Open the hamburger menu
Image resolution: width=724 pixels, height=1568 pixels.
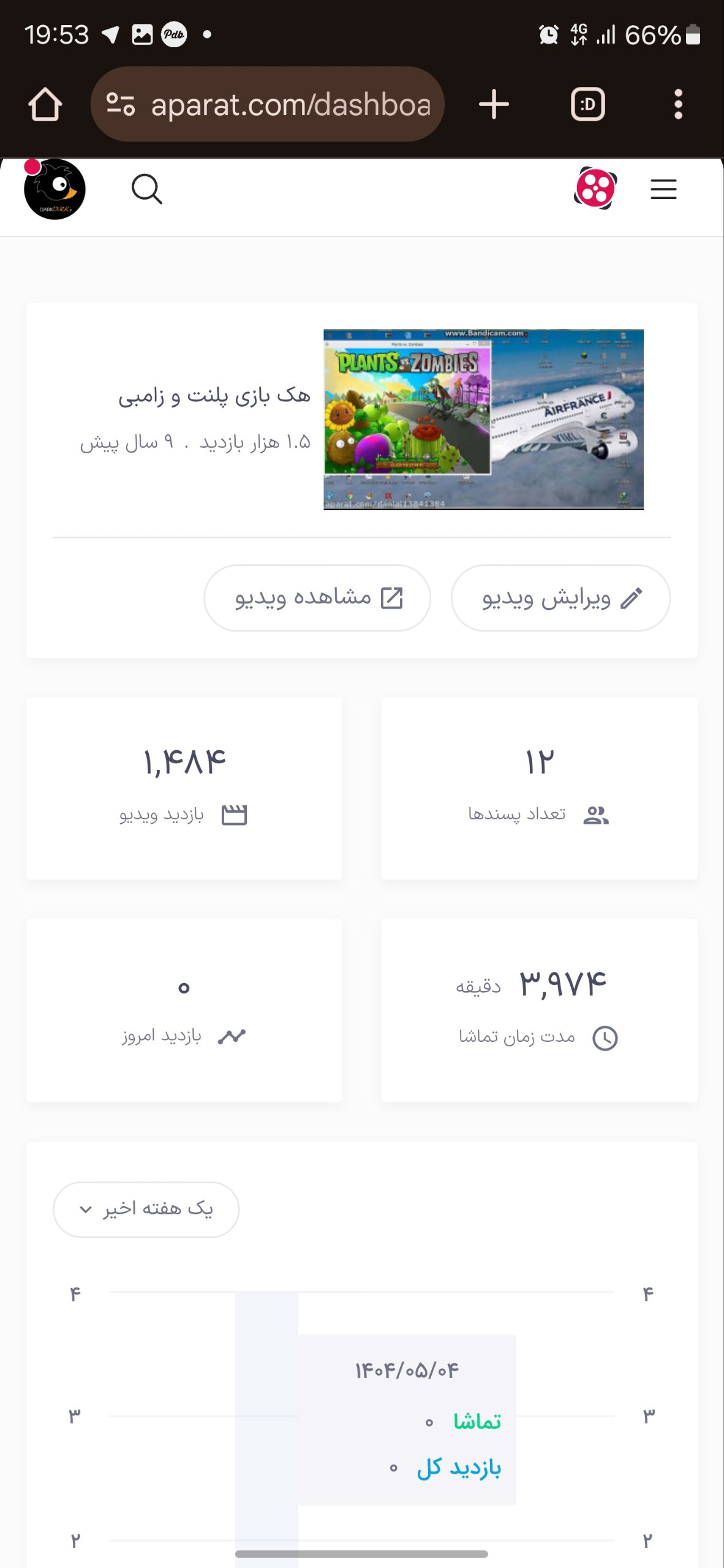click(x=663, y=189)
